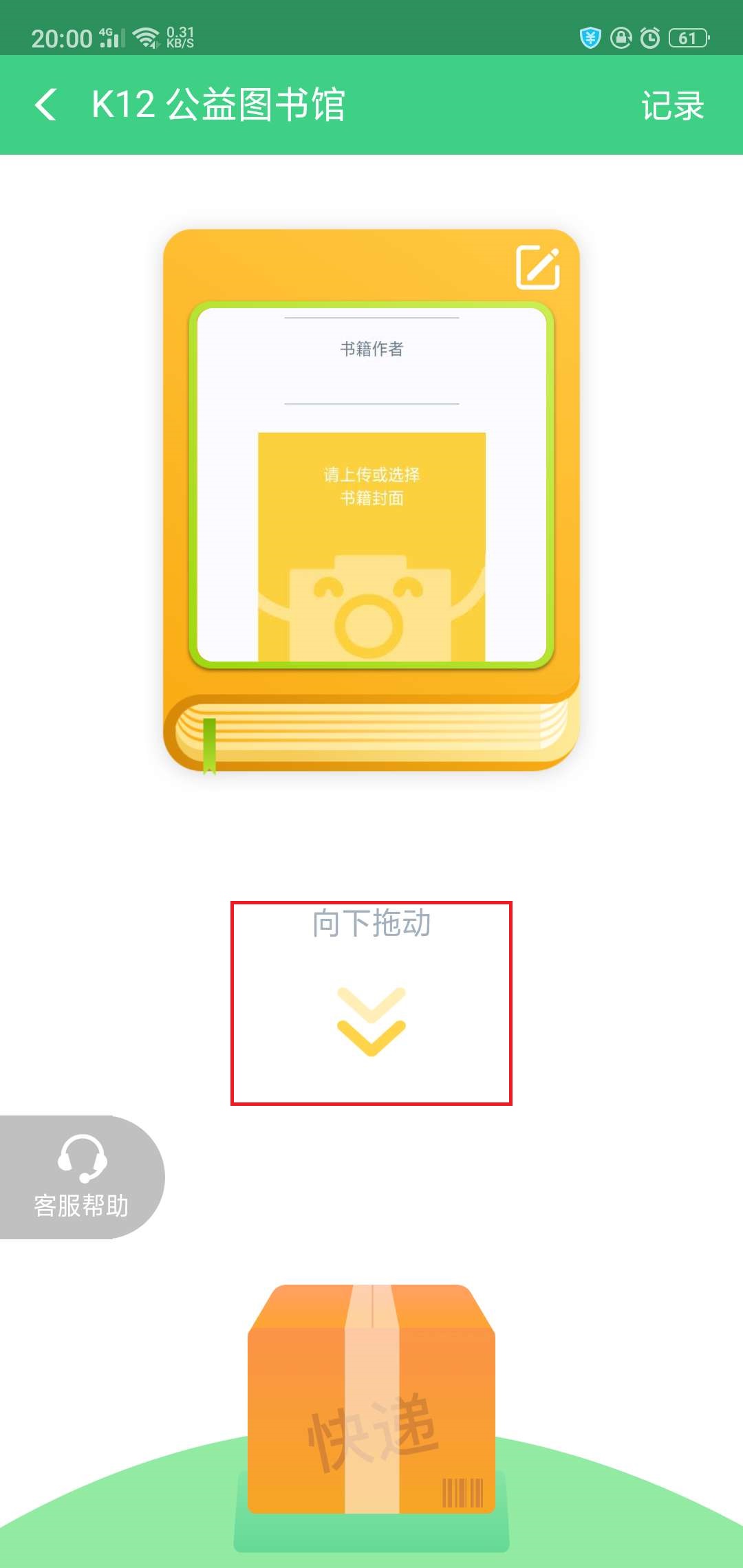Viewport: 743px width, 1568px height.
Task: Tap the 书籍作者 field
Action: coord(371,349)
